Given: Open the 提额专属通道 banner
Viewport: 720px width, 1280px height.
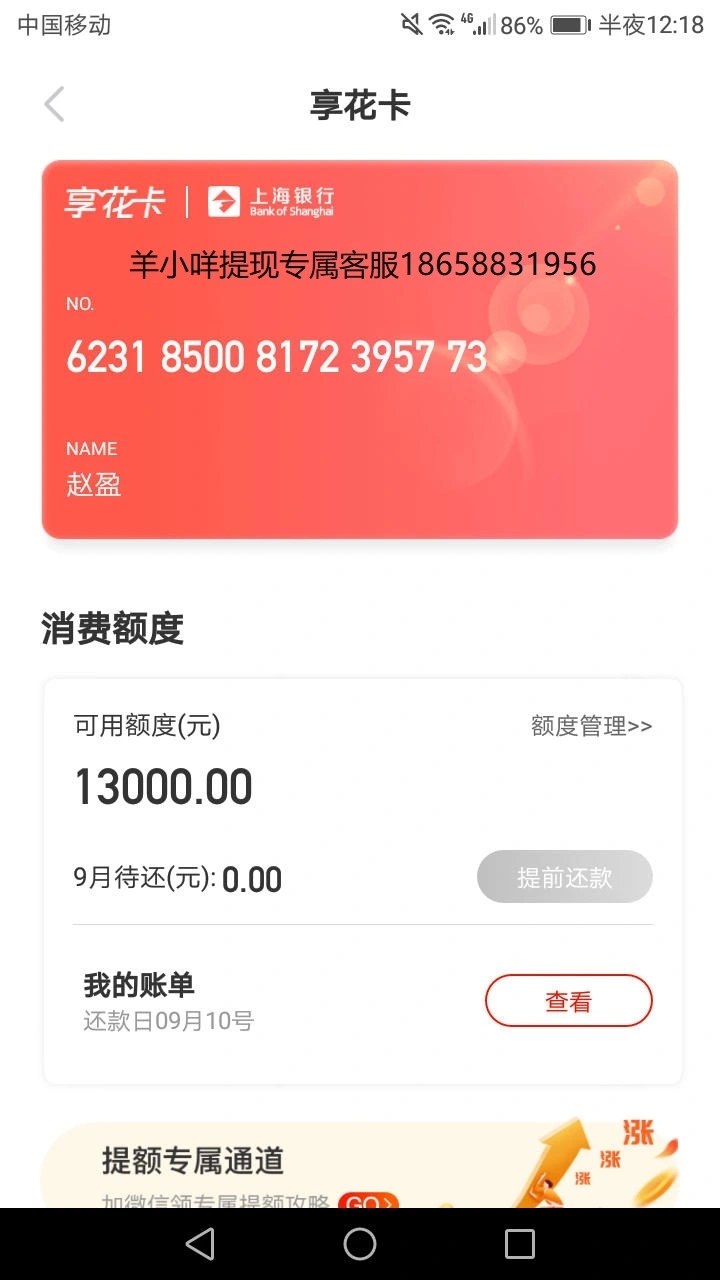Looking at the screenshot, I should [x=360, y=1166].
